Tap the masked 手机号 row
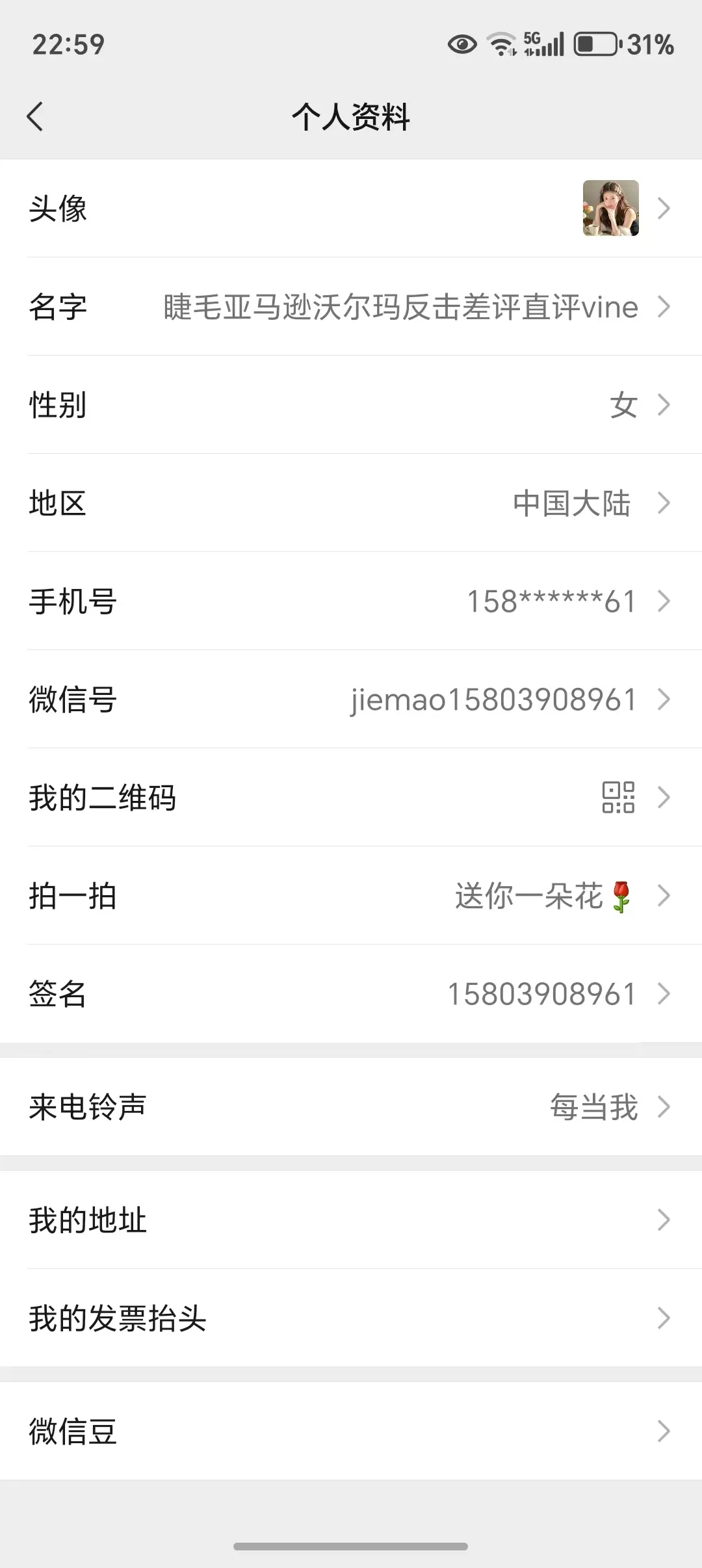702x1568 pixels. 351,601
